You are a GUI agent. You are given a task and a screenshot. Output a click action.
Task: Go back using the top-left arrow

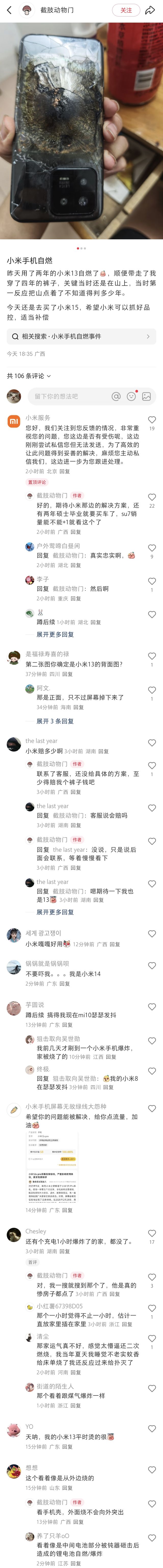tap(9, 10)
